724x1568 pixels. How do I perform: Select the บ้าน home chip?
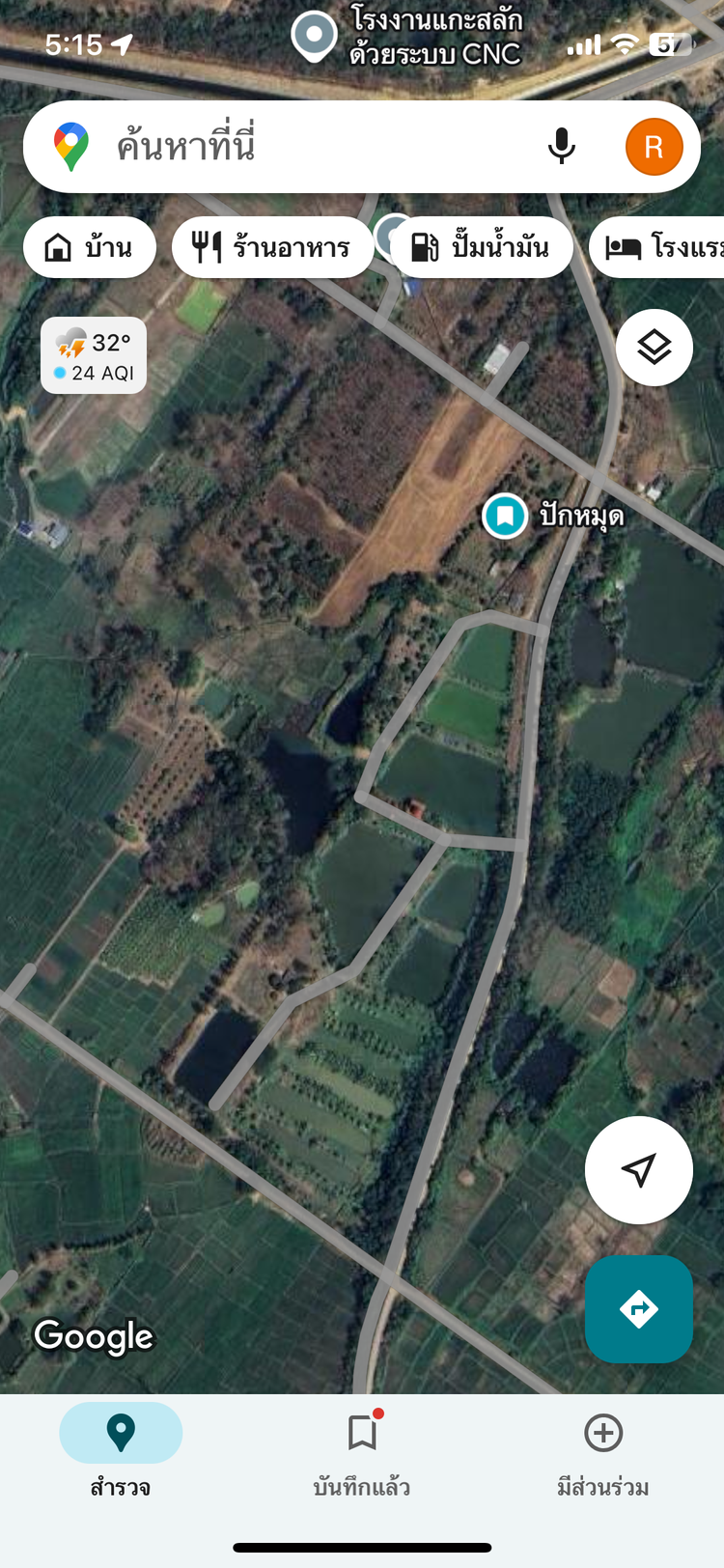(90, 247)
